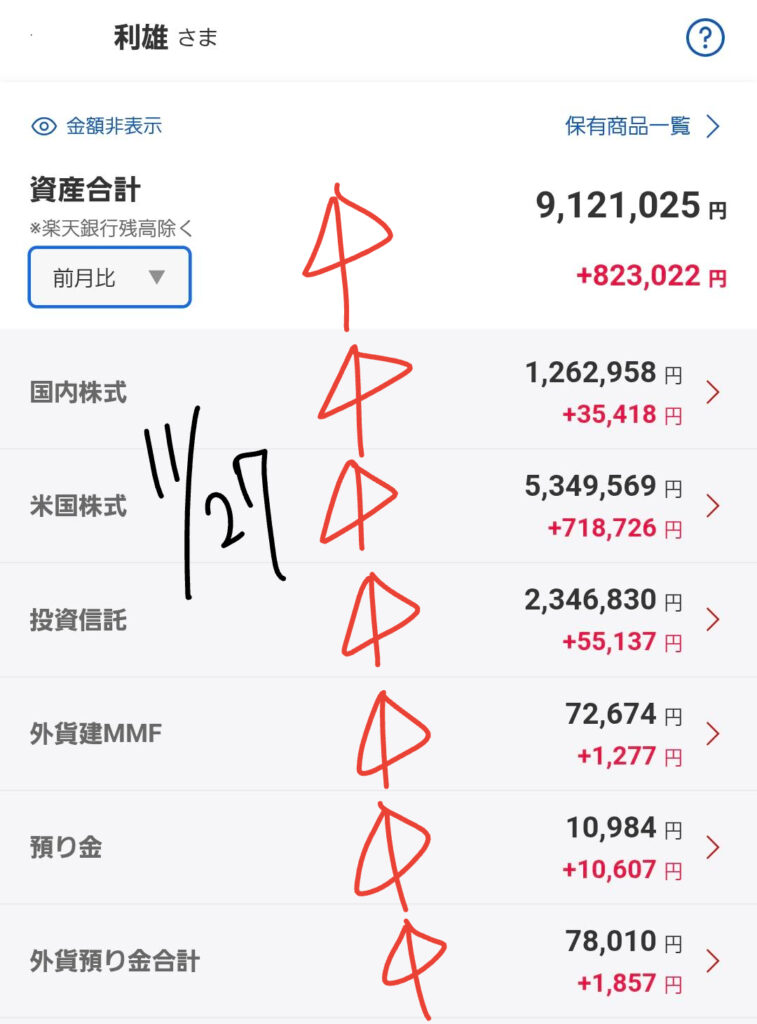Hide amounts with 金額非表示

[97, 126]
